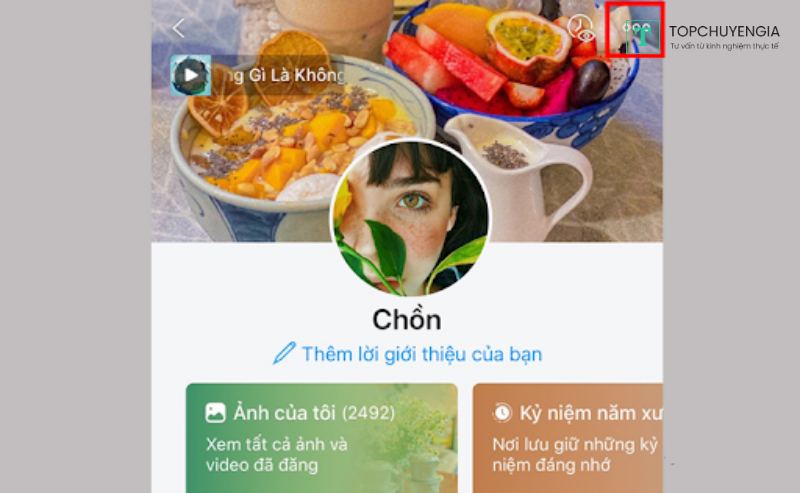This screenshot has height=493, width=800.
Task: Open the Ảnh của tôi card
Action: (321, 438)
